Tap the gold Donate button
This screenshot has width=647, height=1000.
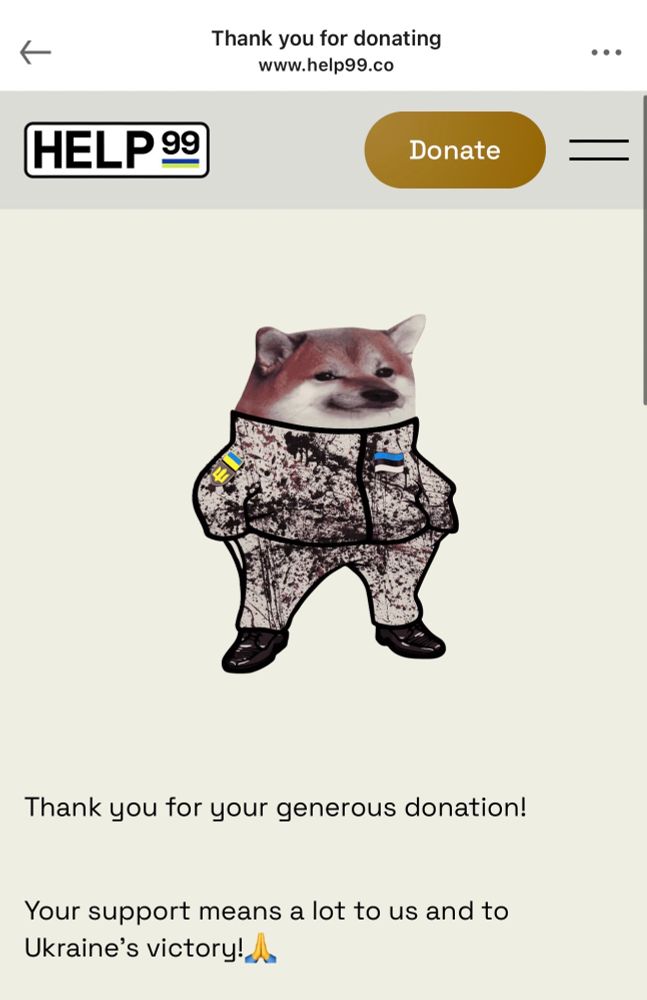pyautogui.click(x=455, y=150)
